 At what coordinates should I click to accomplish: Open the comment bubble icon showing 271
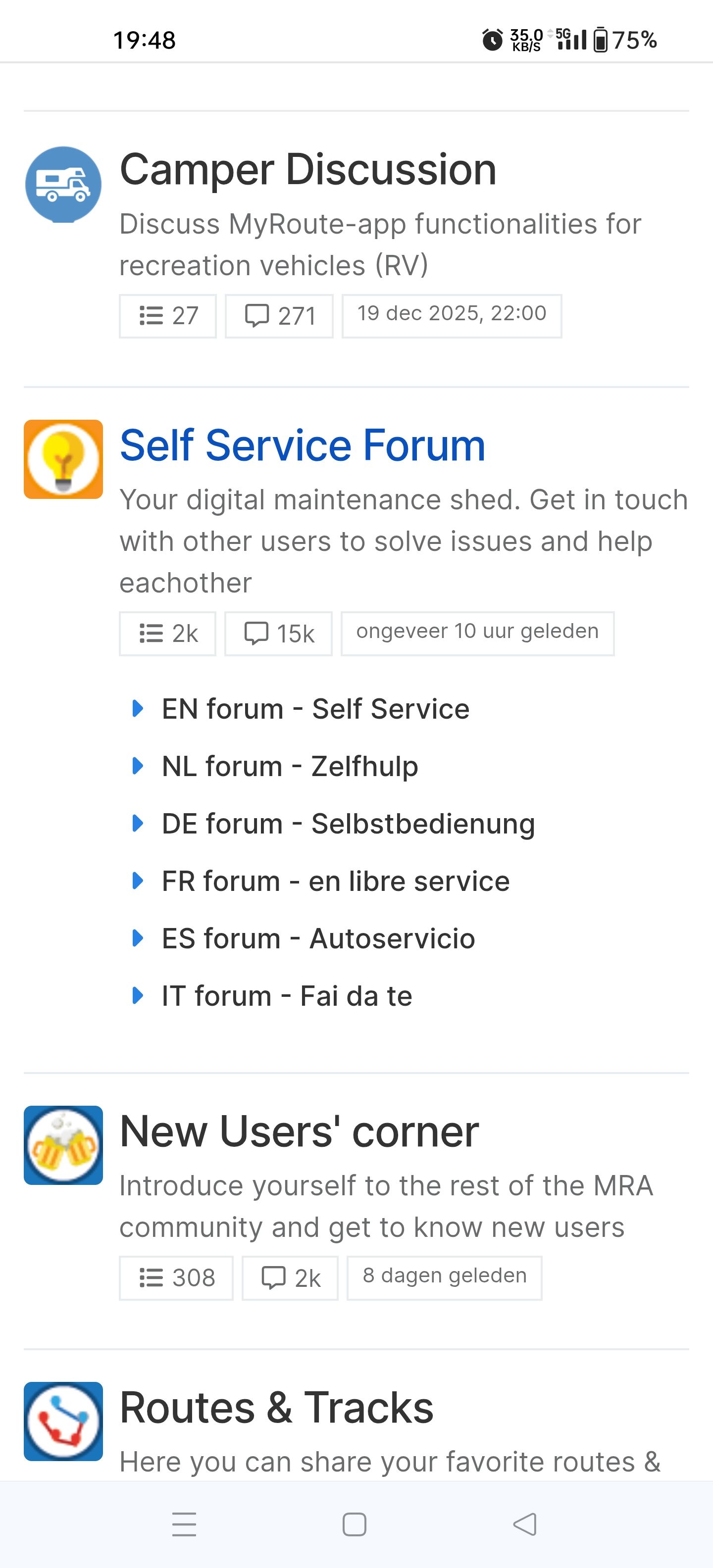pyautogui.click(x=279, y=315)
